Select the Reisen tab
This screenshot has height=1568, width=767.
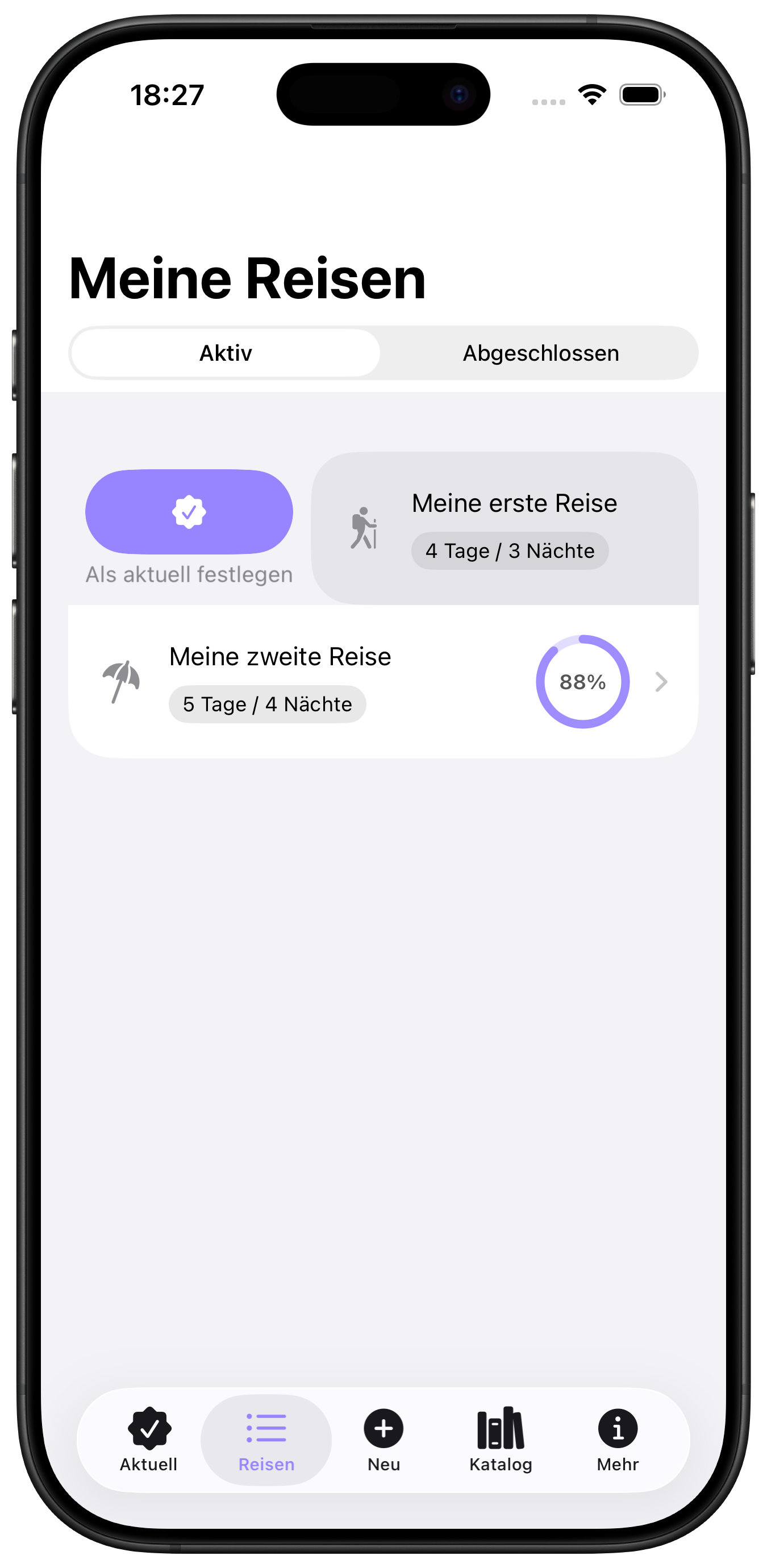pyautogui.click(x=266, y=1440)
